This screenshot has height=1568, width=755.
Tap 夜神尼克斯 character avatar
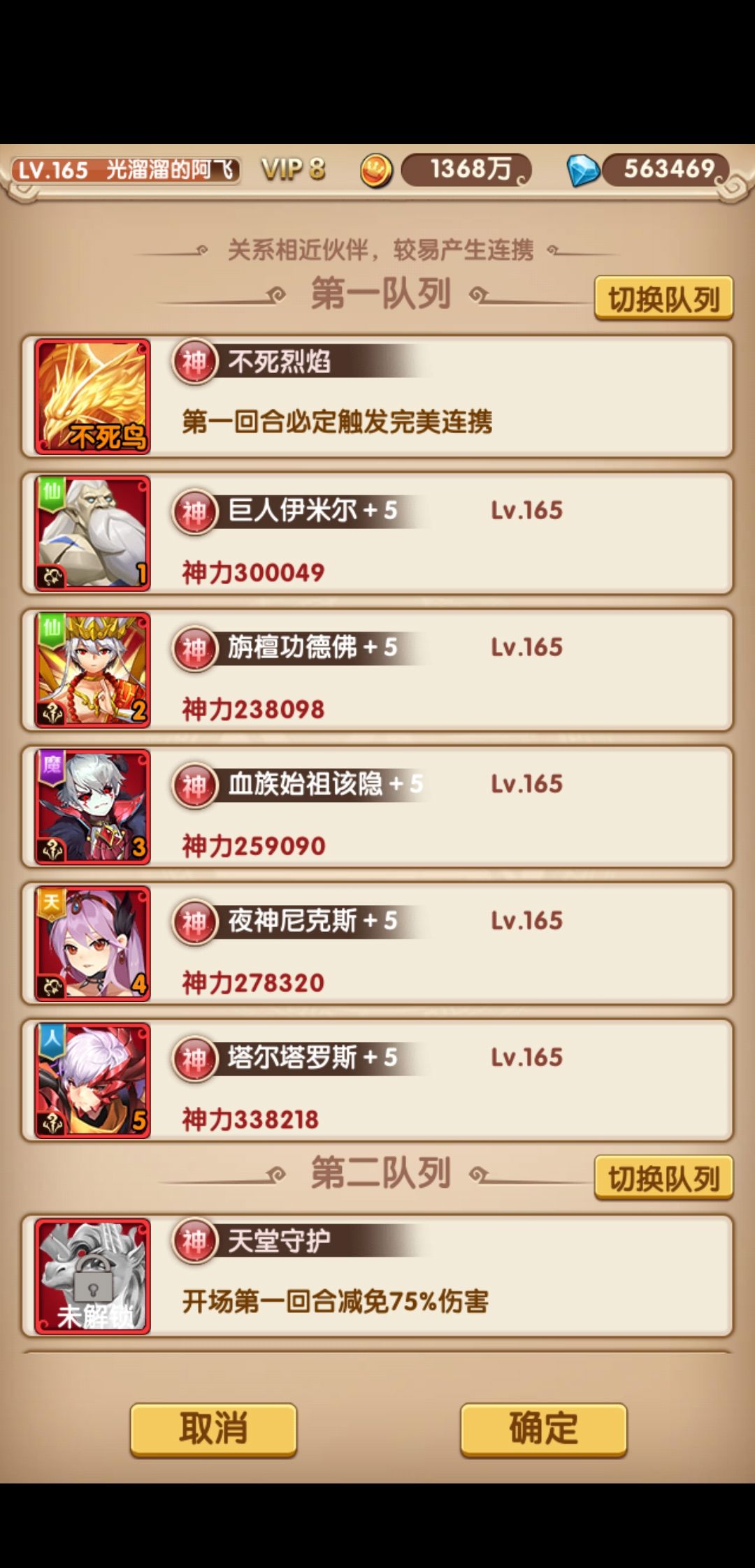[x=93, y=944]
